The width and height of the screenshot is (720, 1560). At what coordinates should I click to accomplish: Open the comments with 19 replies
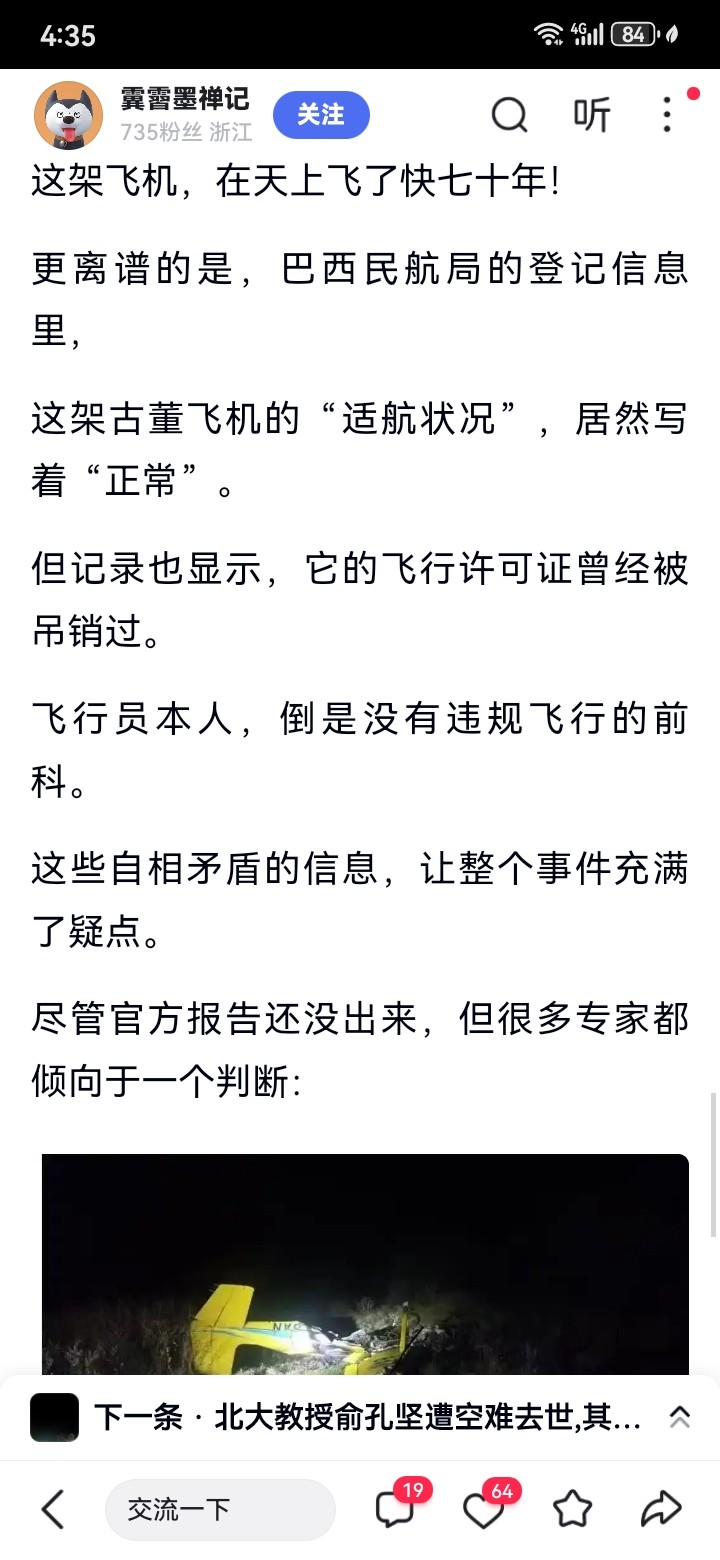pos(395,1508)
